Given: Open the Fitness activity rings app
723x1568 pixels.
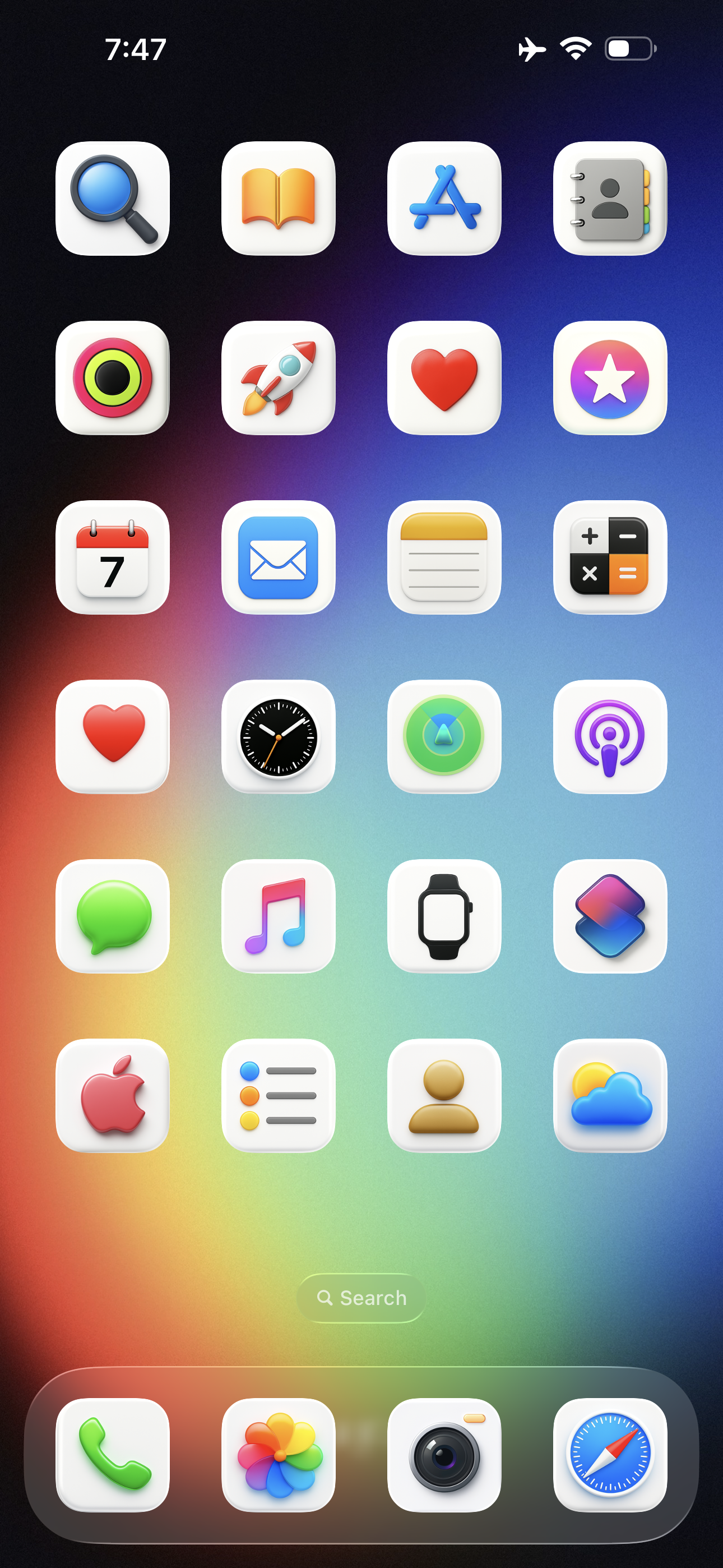Looking at the screenshot, I should (113, 378).
